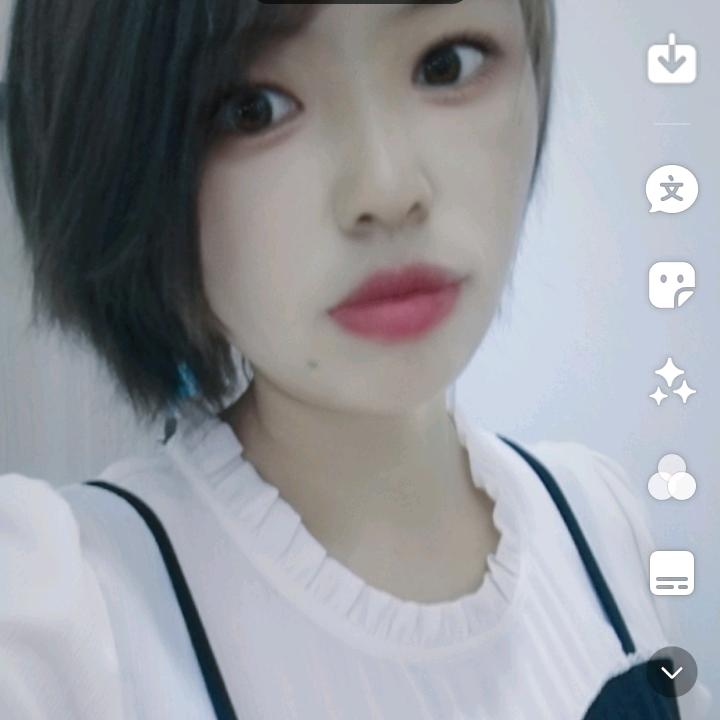Open the sticker picker
The width and height of the screenshot is (720, 720).
point(671,285)
